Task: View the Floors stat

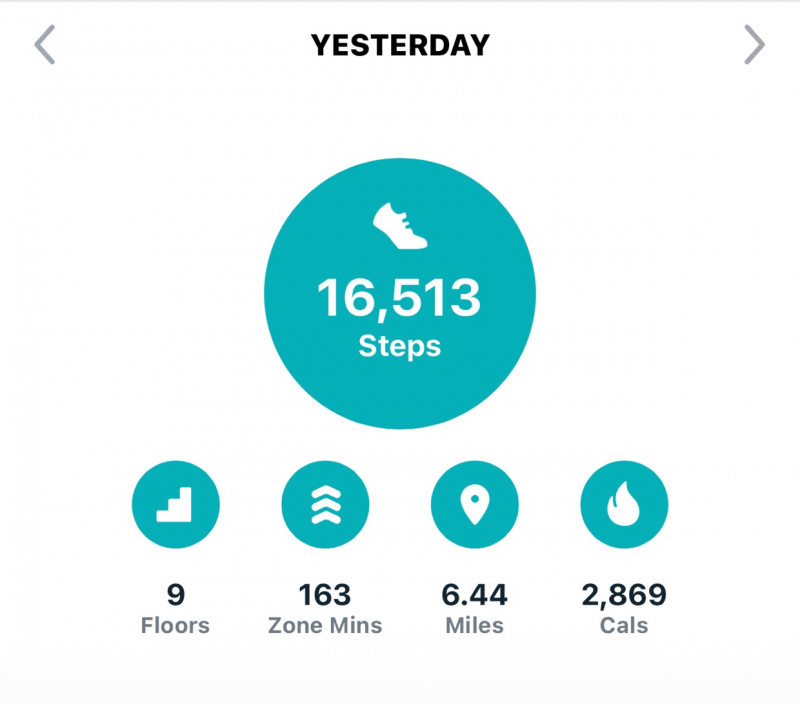Action: click(x=175, y=505)
